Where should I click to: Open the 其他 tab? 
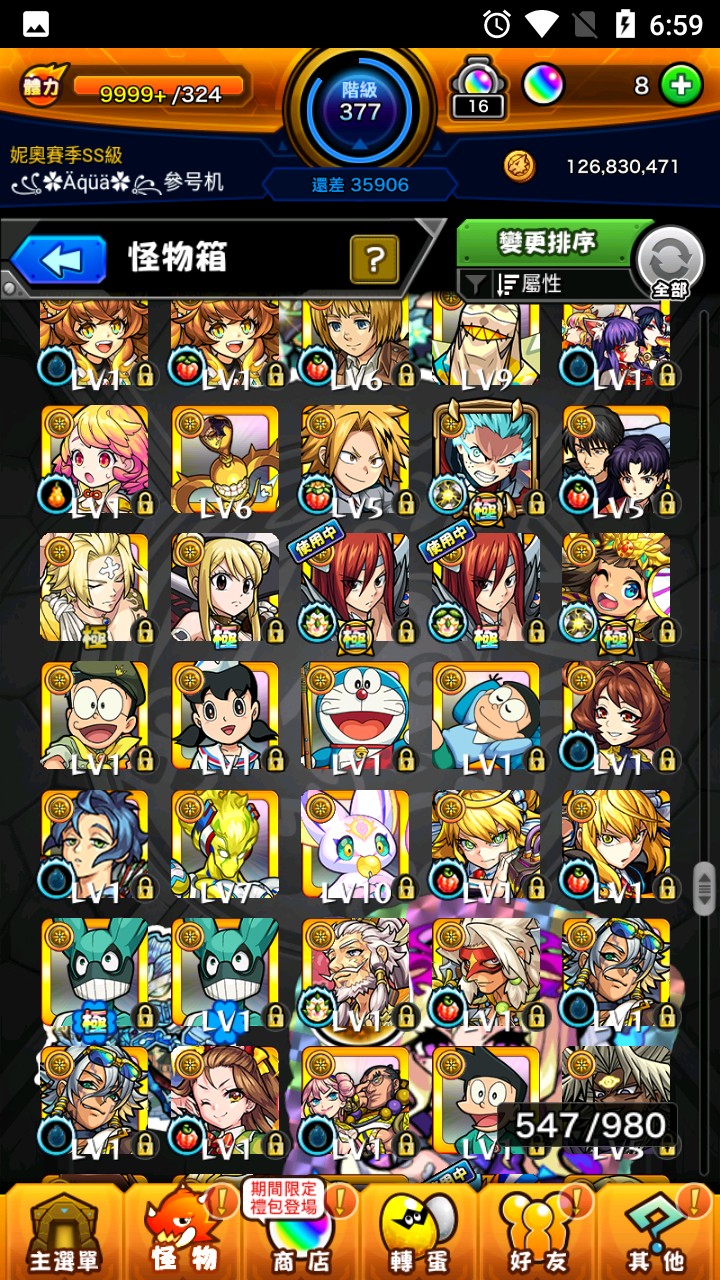tap(655, 1232)
